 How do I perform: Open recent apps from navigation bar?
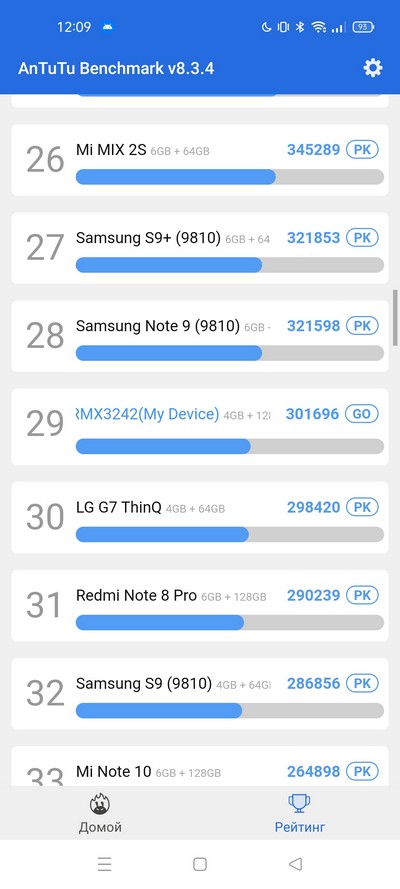click(104, 864)
